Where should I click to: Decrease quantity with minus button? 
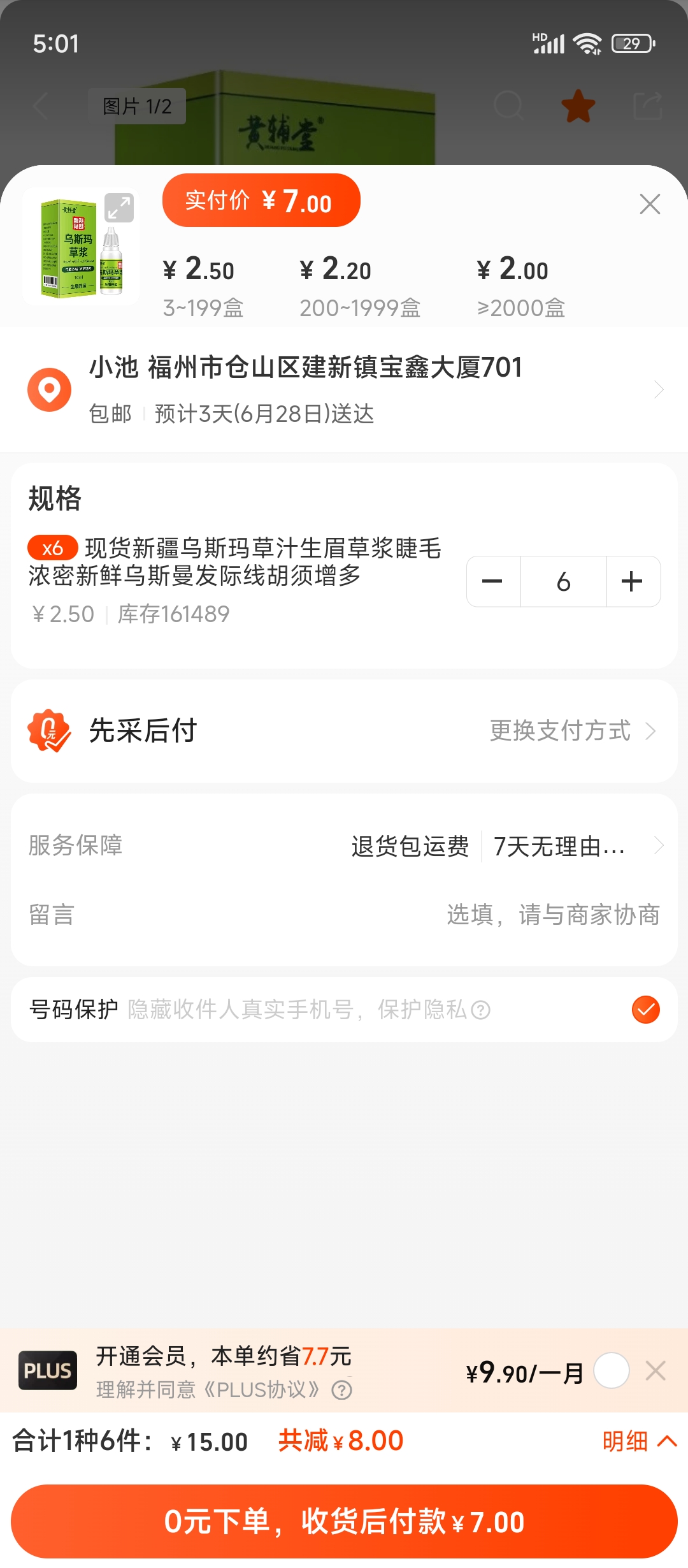pyautogui.click(x=492, y=581)
